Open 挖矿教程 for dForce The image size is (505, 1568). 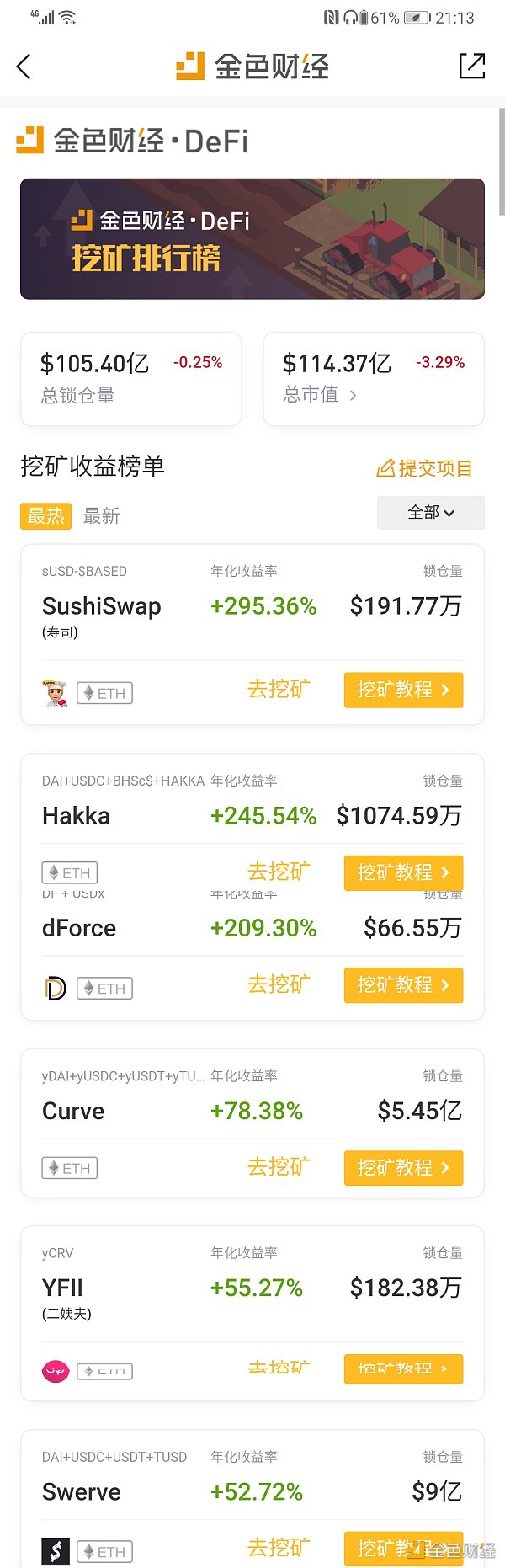pyautogui.click(x=403, y=984)
